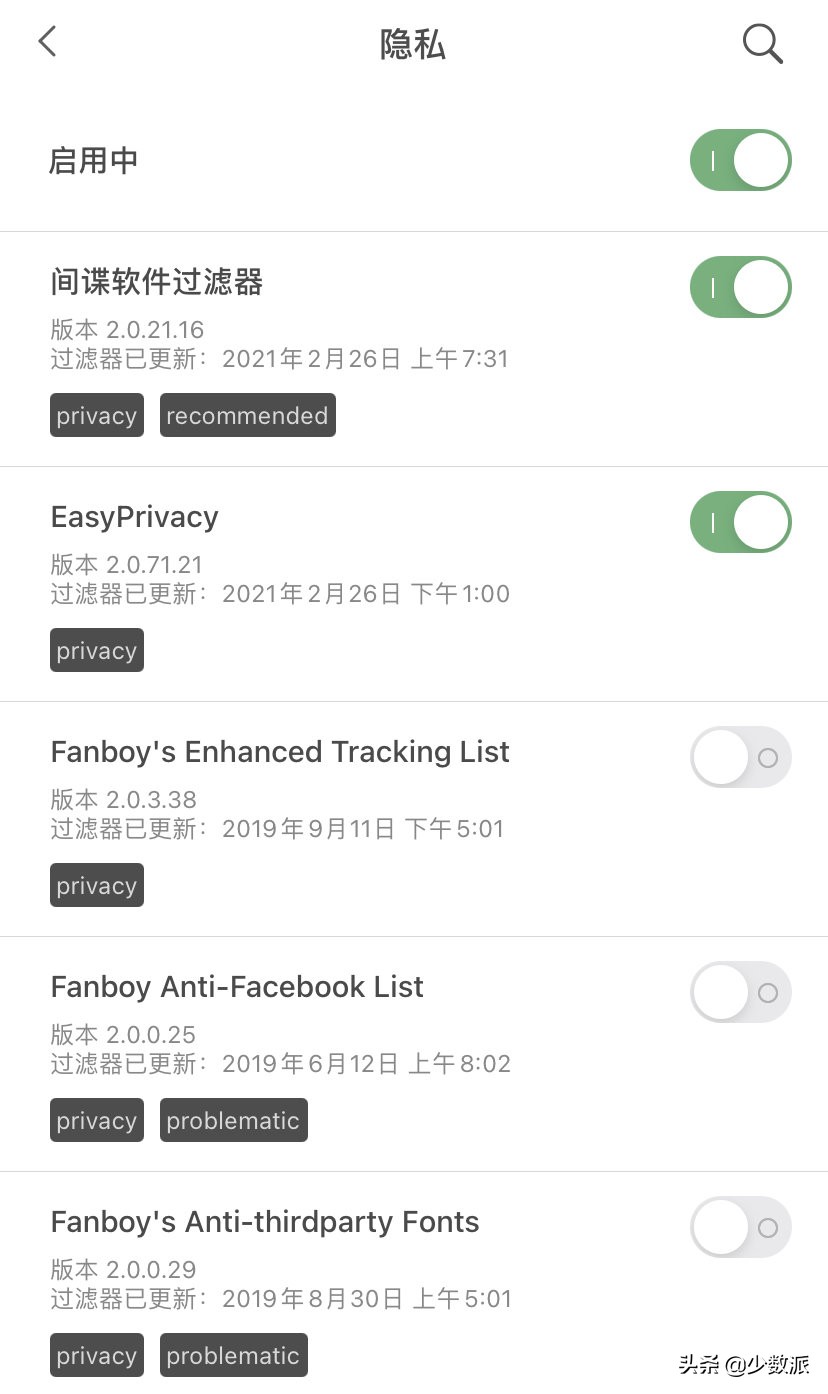This screenshot has height=1394, width=828.
Task: Tap the 隐私 page title
Action: [413, 43]
